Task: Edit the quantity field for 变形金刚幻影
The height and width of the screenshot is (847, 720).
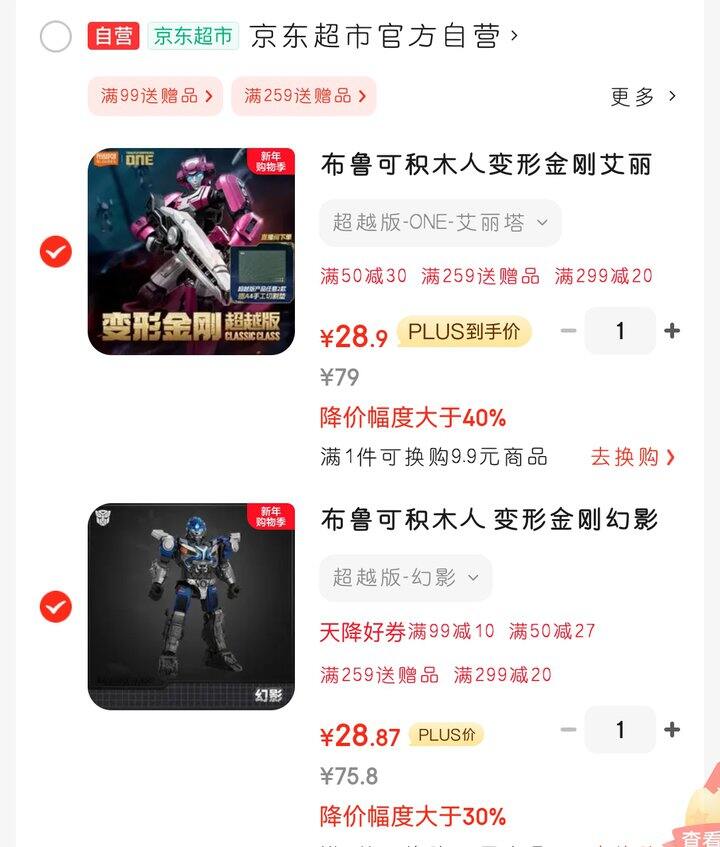Action: pyautogui.click(x=620, y=730)
